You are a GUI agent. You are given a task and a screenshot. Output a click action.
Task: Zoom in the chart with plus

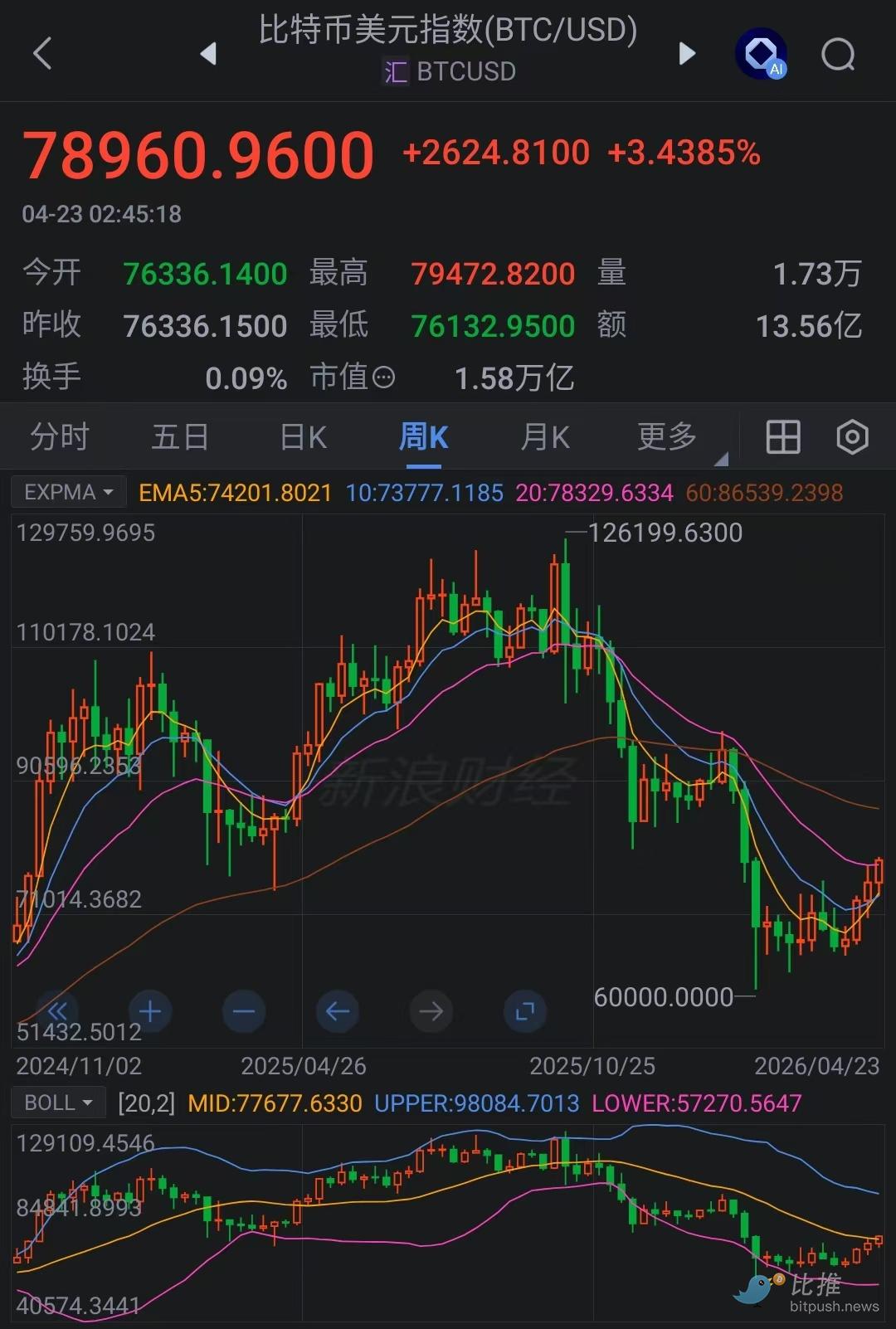pos(150,1011)
